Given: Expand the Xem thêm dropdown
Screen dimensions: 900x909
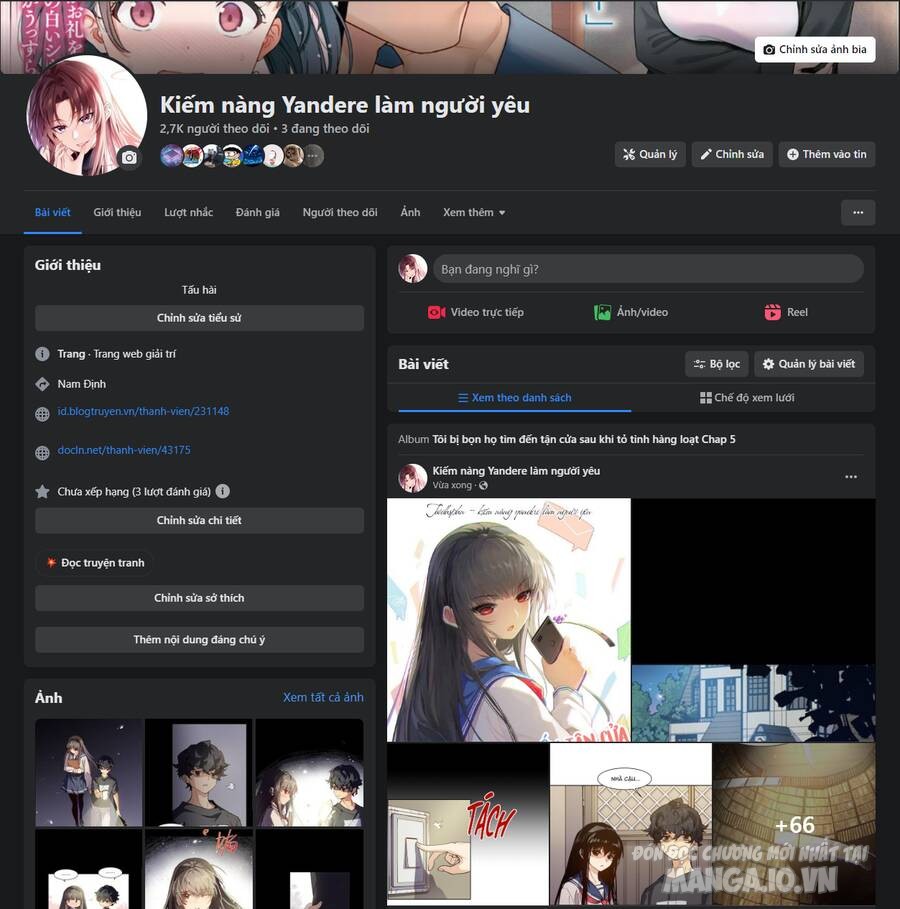Looking at the screenshot, I should [x=474, y=212].
